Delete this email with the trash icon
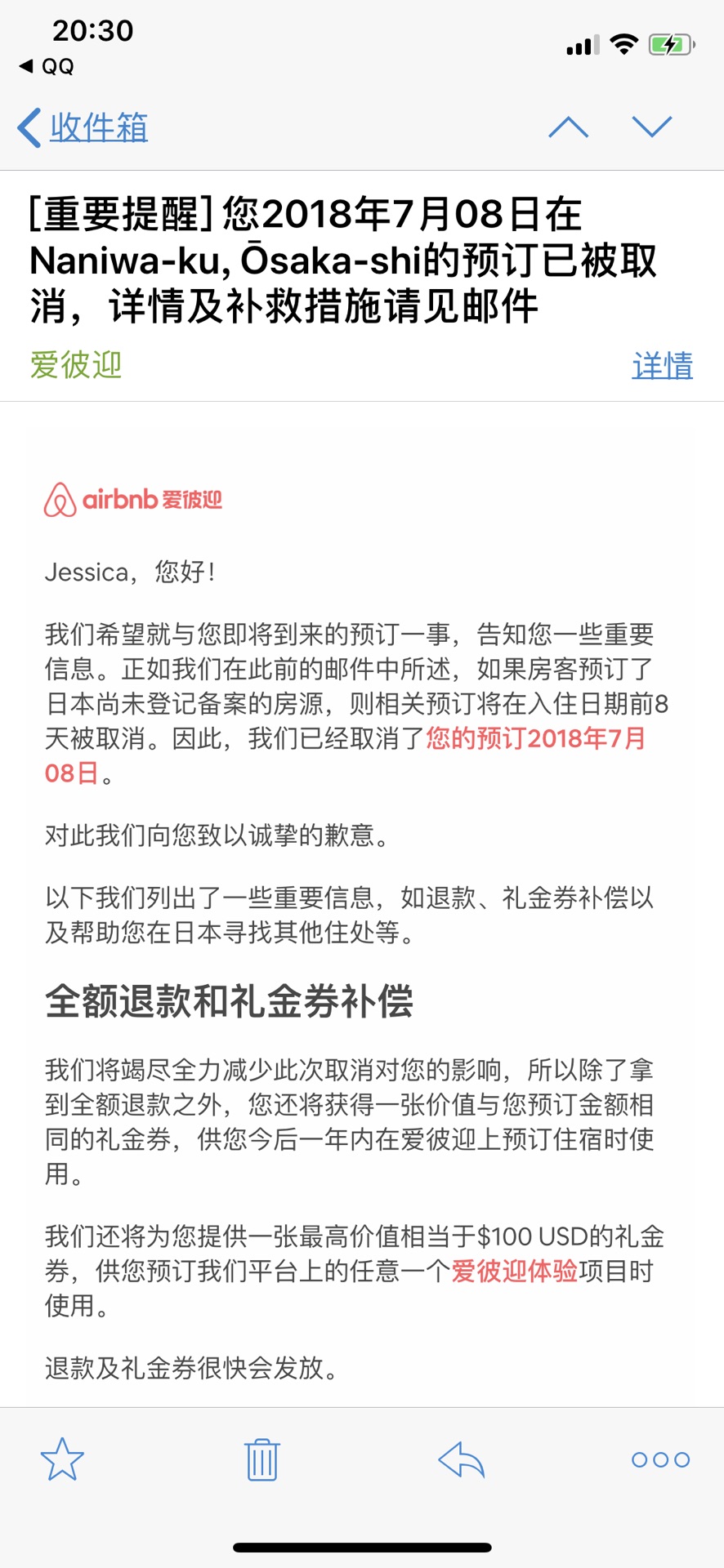This screenshot has height=1568, width=724. point(262,1459)
